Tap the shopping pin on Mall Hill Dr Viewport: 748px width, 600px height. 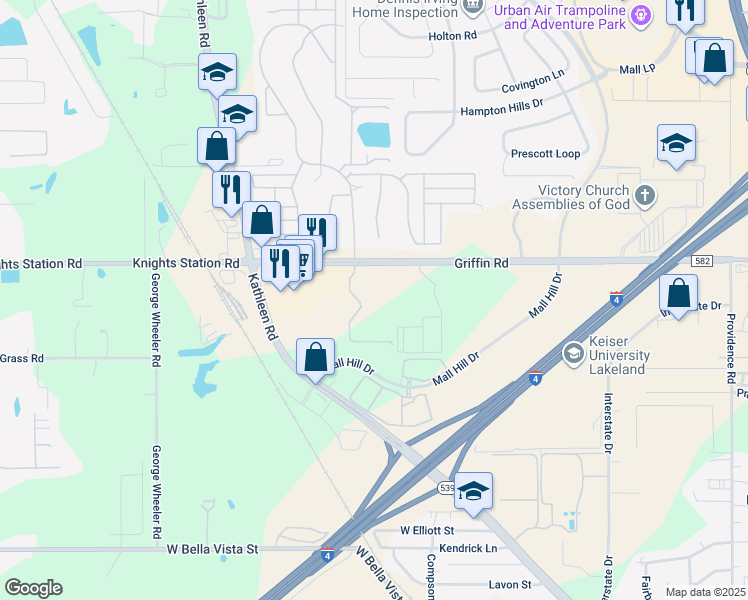coord(315,357)
